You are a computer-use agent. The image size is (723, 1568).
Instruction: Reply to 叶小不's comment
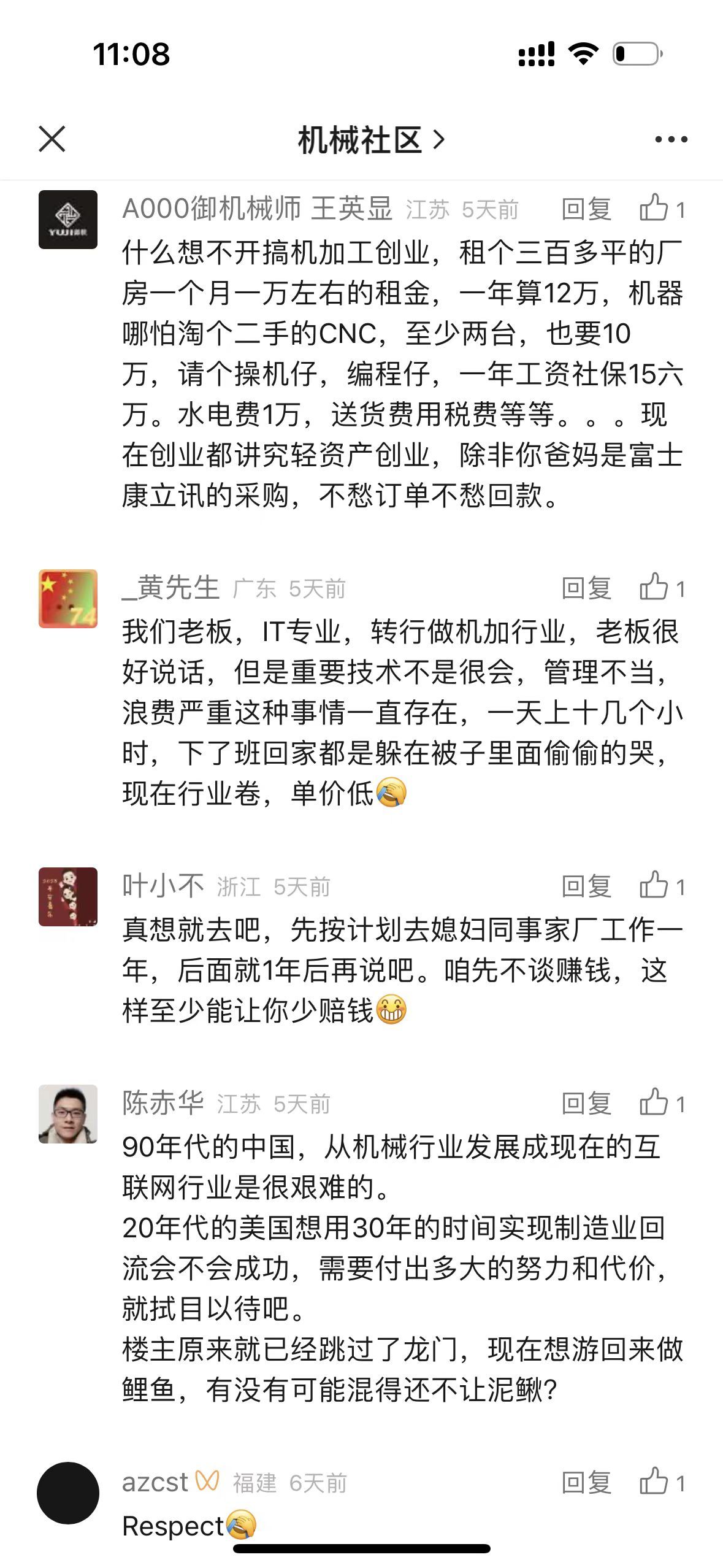coord(586,887)
